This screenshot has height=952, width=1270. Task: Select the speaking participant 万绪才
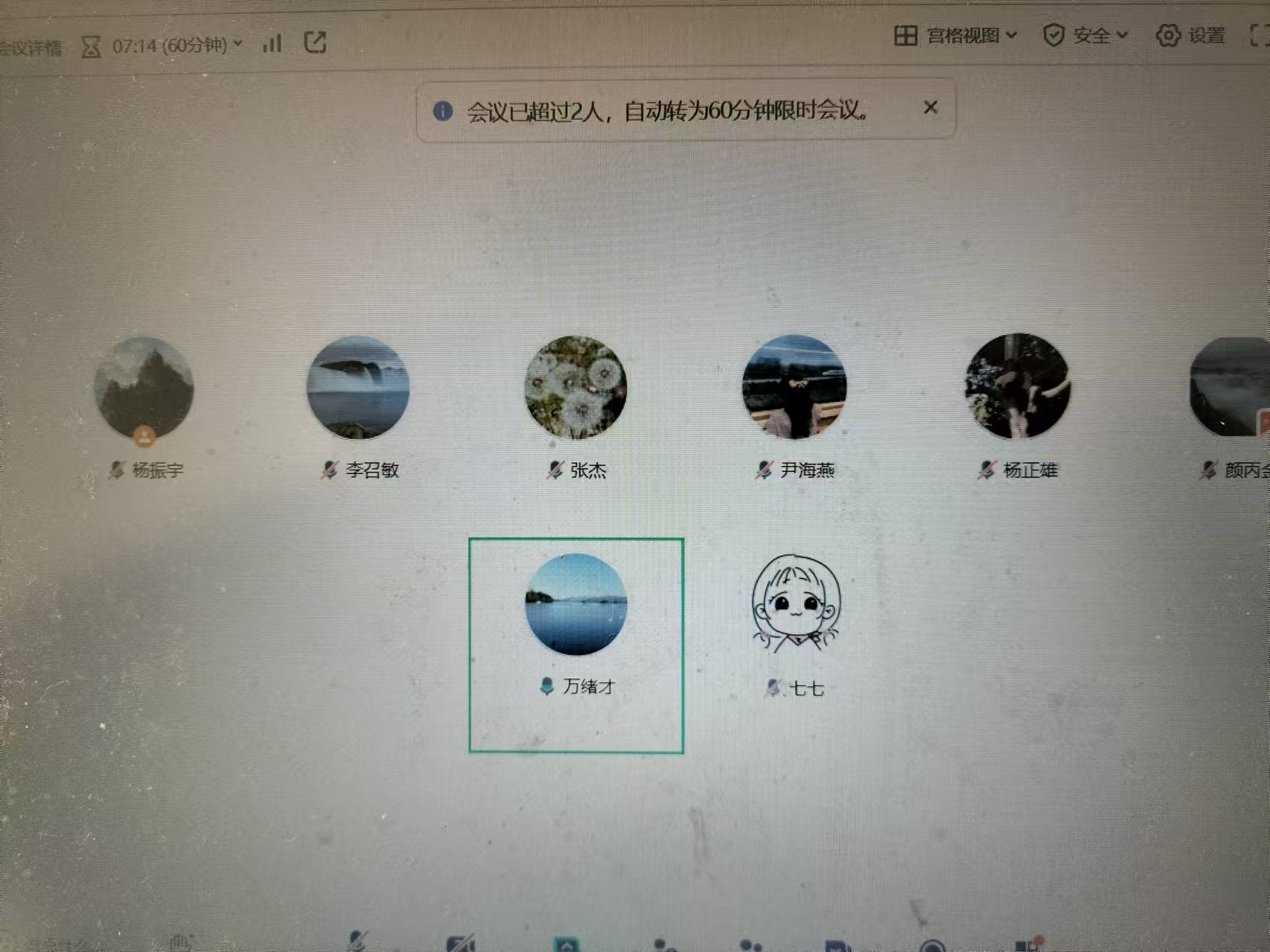click(x=575, y=605)
